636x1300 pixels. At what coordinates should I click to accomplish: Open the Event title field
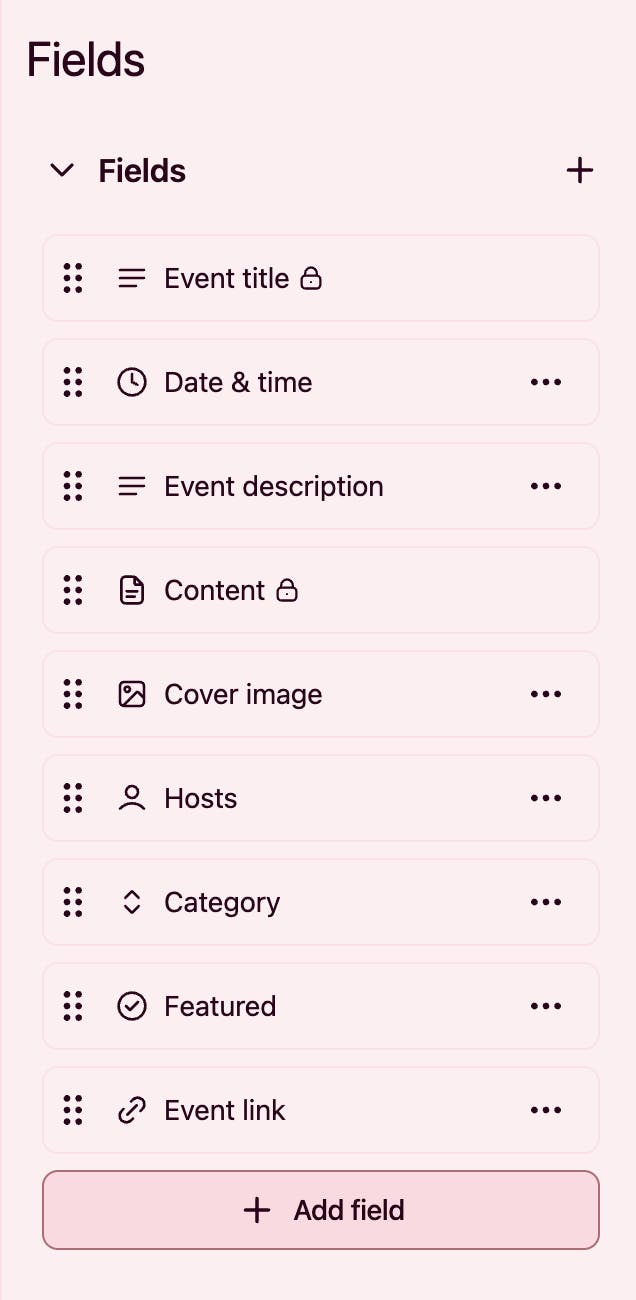pos(227,279)
